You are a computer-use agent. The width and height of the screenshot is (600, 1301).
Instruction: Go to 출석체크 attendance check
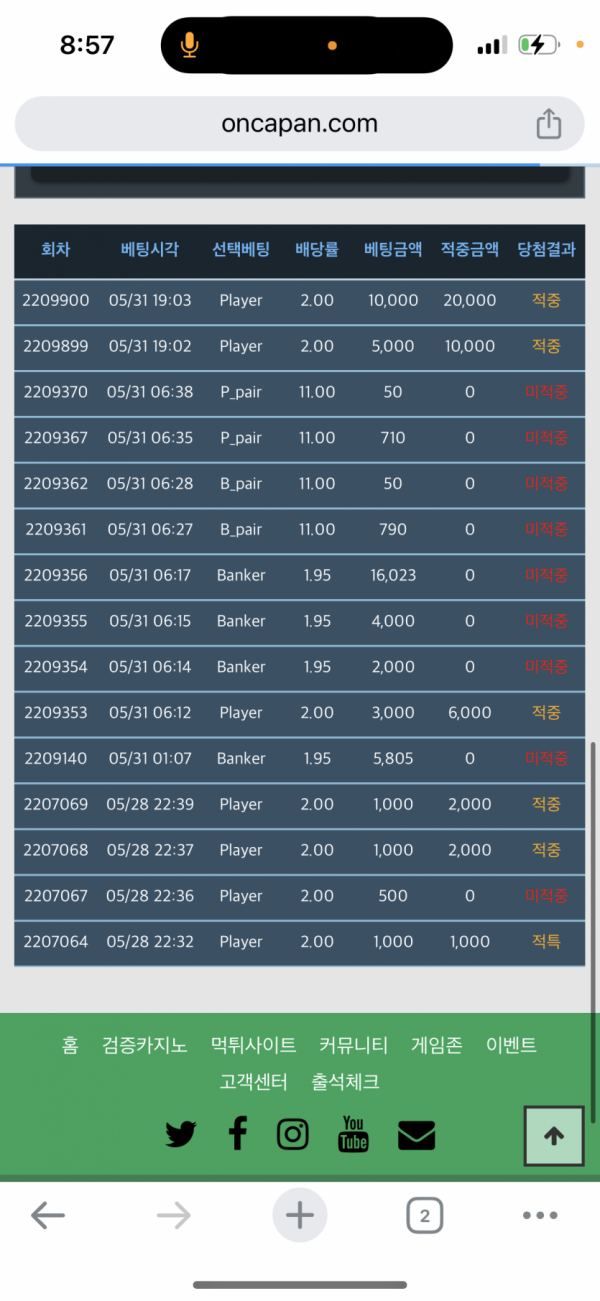pos(345,1082)
